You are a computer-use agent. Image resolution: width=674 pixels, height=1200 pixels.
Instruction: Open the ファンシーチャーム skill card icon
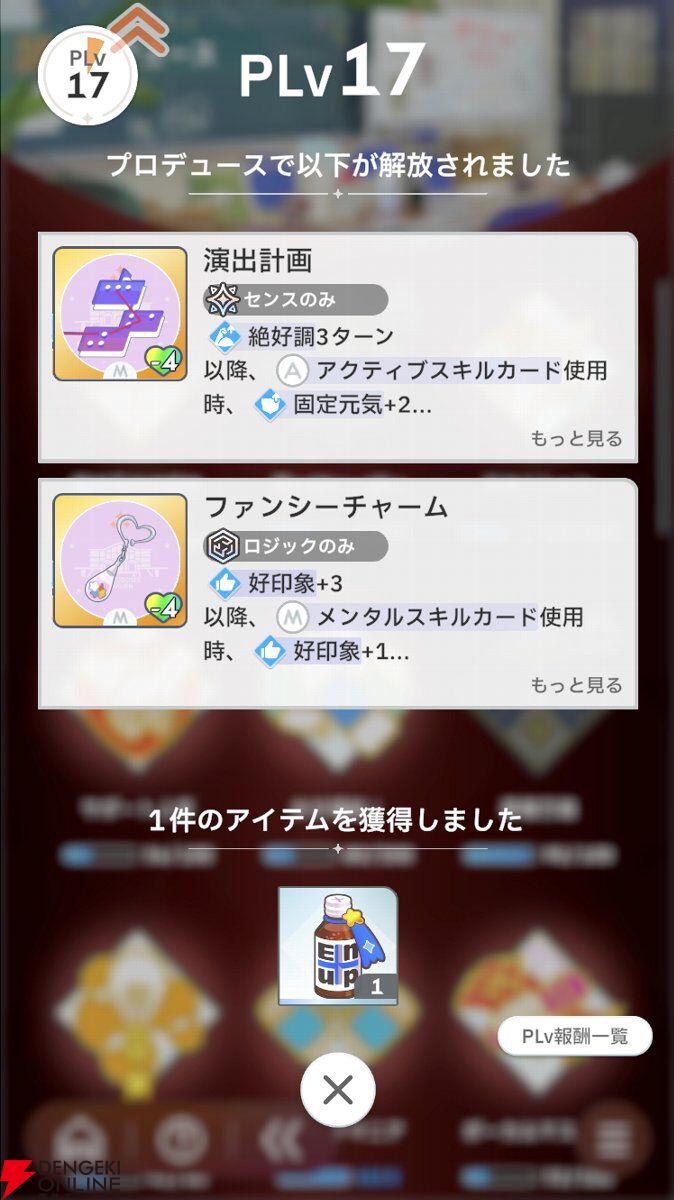pos(120,560)
